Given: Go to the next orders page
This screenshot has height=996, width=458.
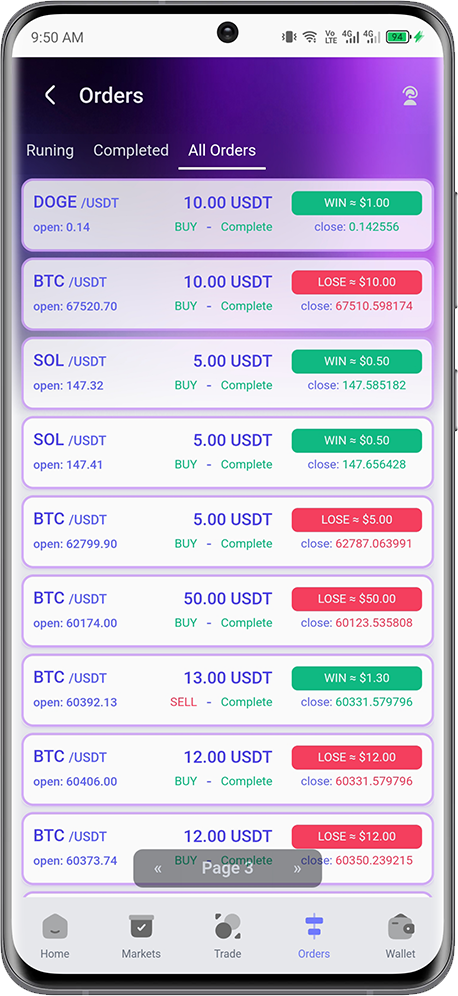Looking at the screenshot, I should point(297,868).
